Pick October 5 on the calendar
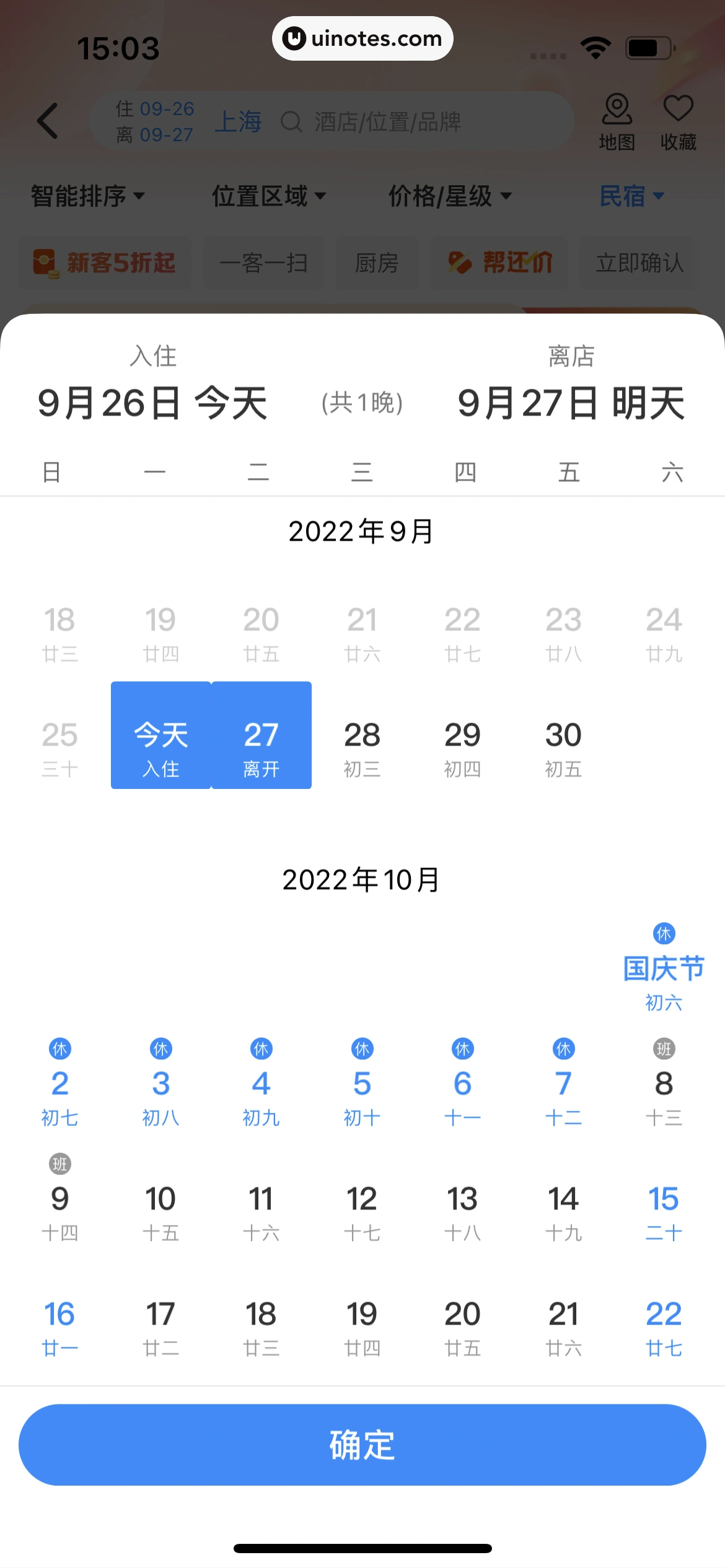This screenshot has width=725, height=1568. tap(362, 1094)
